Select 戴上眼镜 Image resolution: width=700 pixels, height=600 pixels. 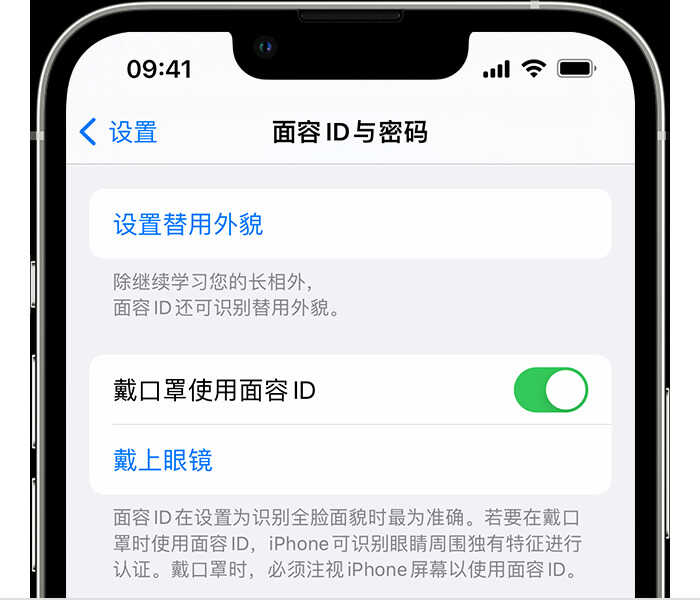point(164,460)
